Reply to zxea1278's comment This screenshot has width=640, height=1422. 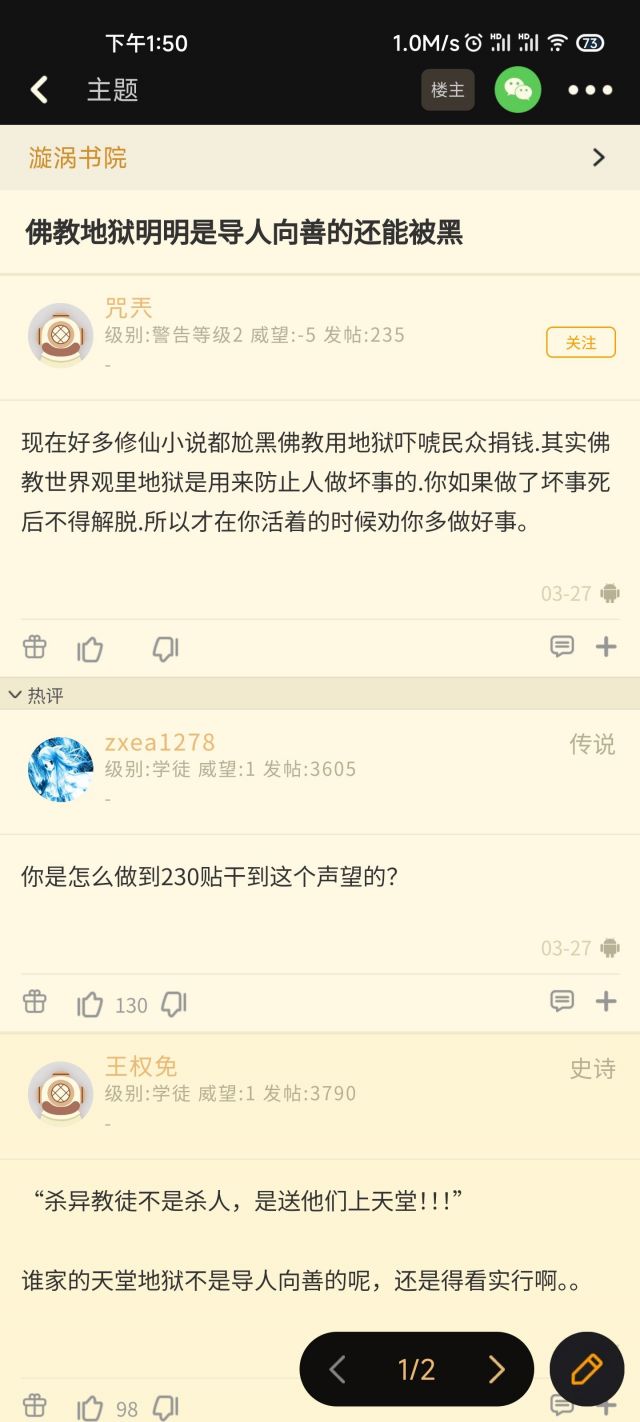pos(562,1000)
